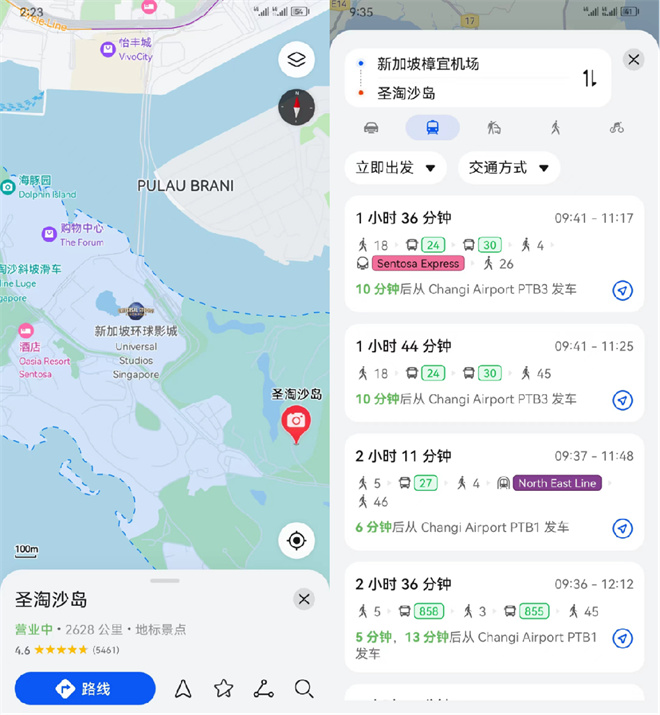Image resolution: width=660 pixels, height=715 pixels.
Task: Tap the compass to reset orientation
Action: click(x=296, y=106)
